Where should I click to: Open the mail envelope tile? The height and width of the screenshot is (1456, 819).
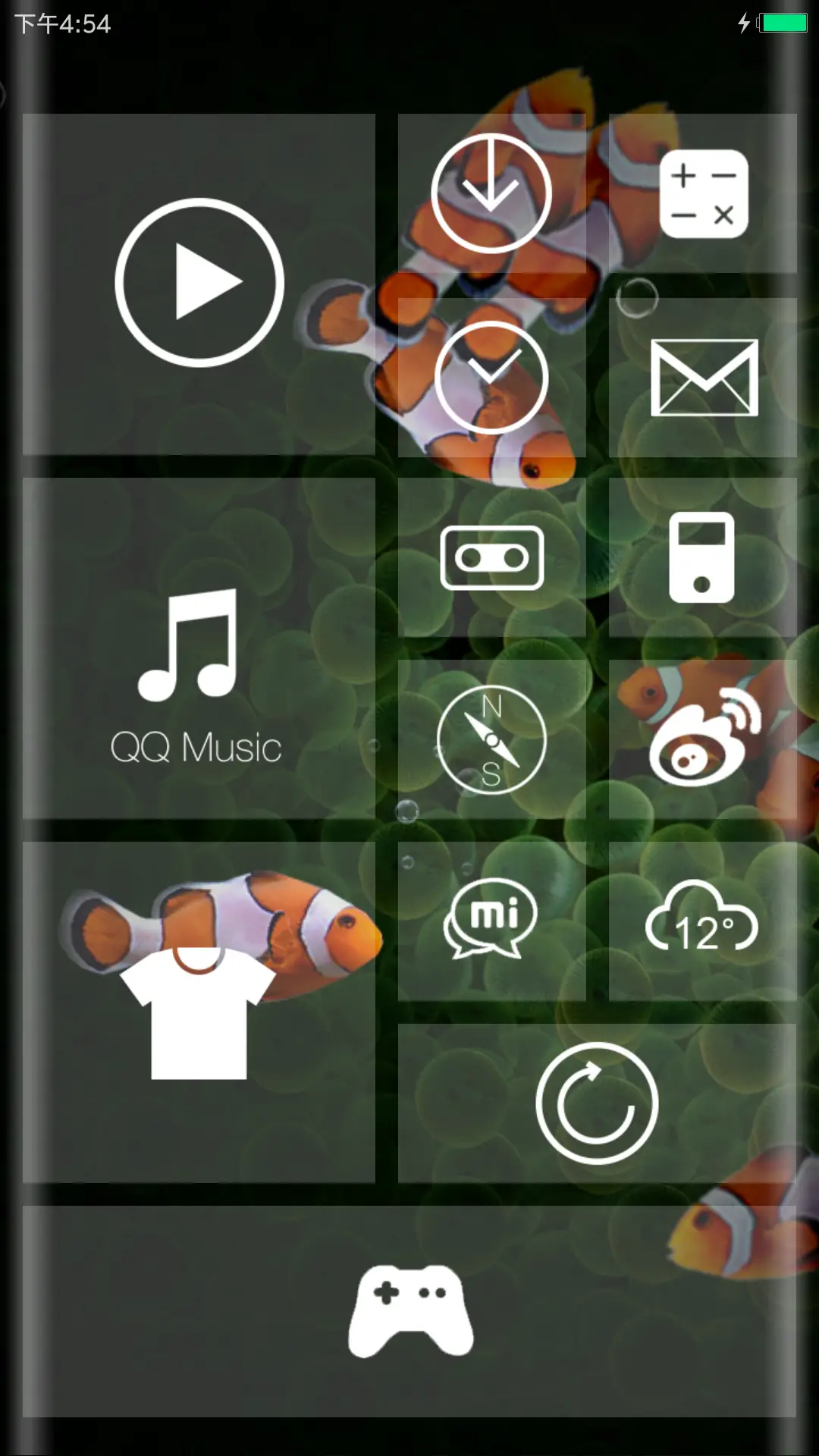pyautogui.click(x=703, y=377)
